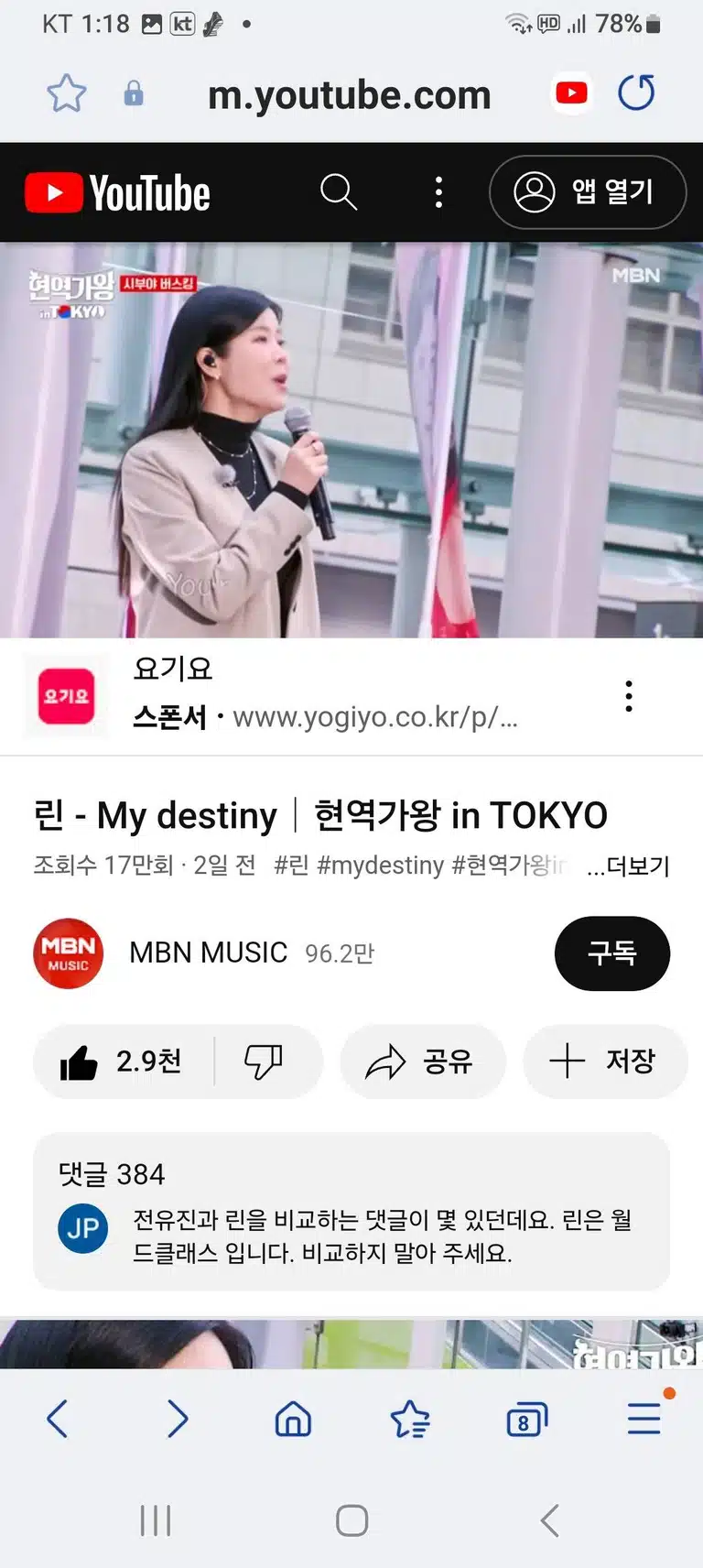Like the video showing 2.9천
The image size is (703, 1568).
(x=124, y=1062)
